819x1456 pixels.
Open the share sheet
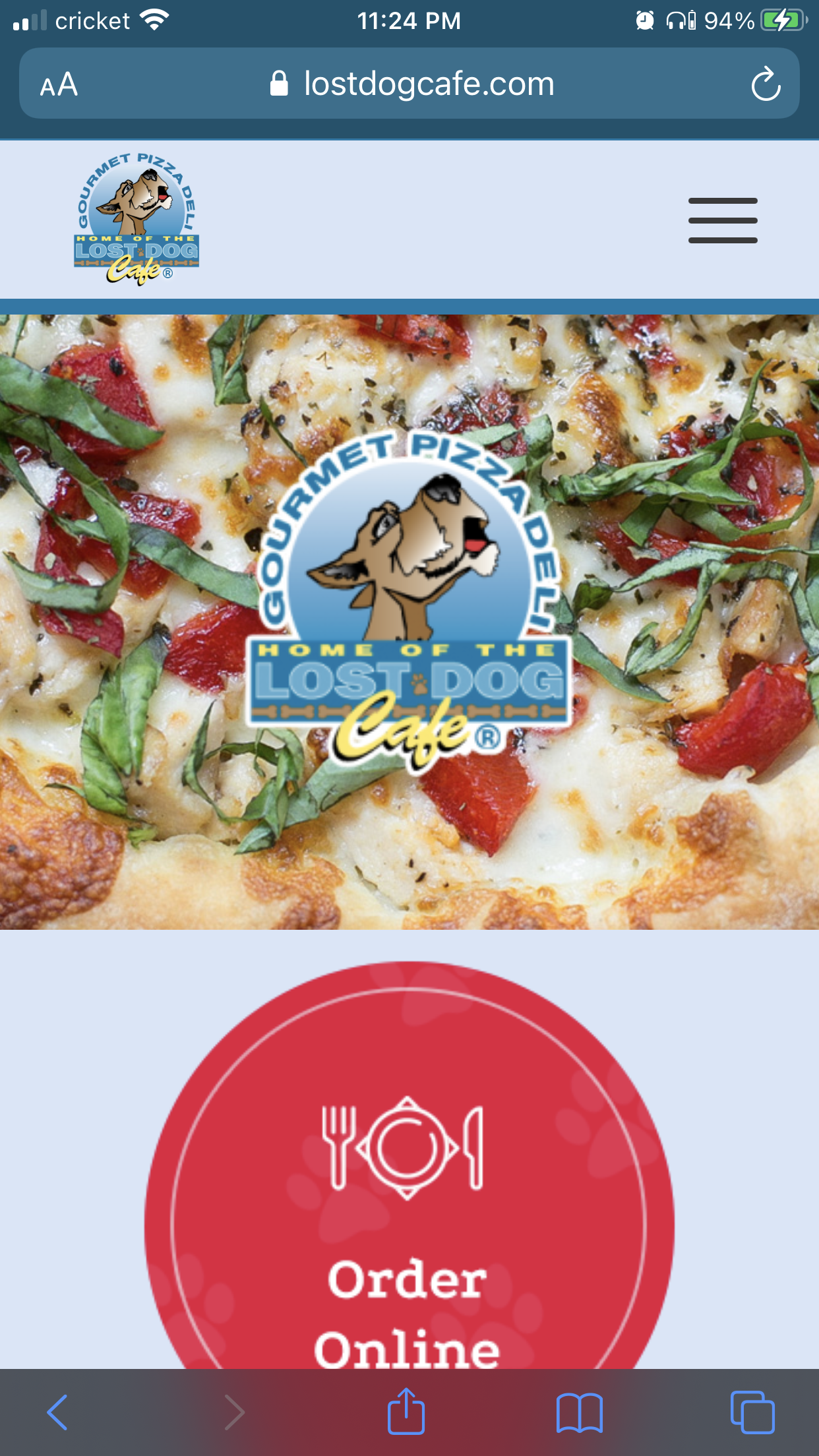pyautogui.click(x=406, y=1411)
